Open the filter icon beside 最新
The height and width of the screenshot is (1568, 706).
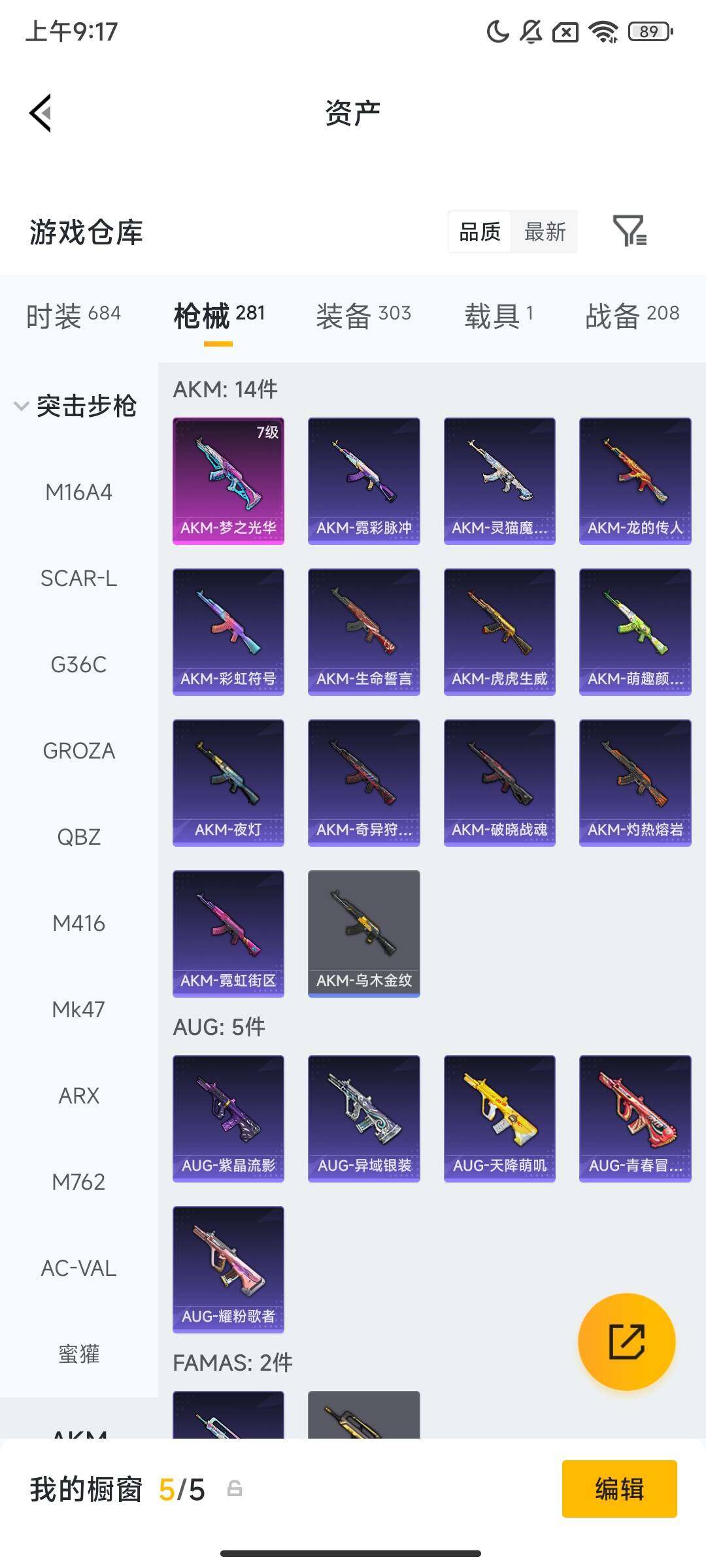tap(630, 231)
